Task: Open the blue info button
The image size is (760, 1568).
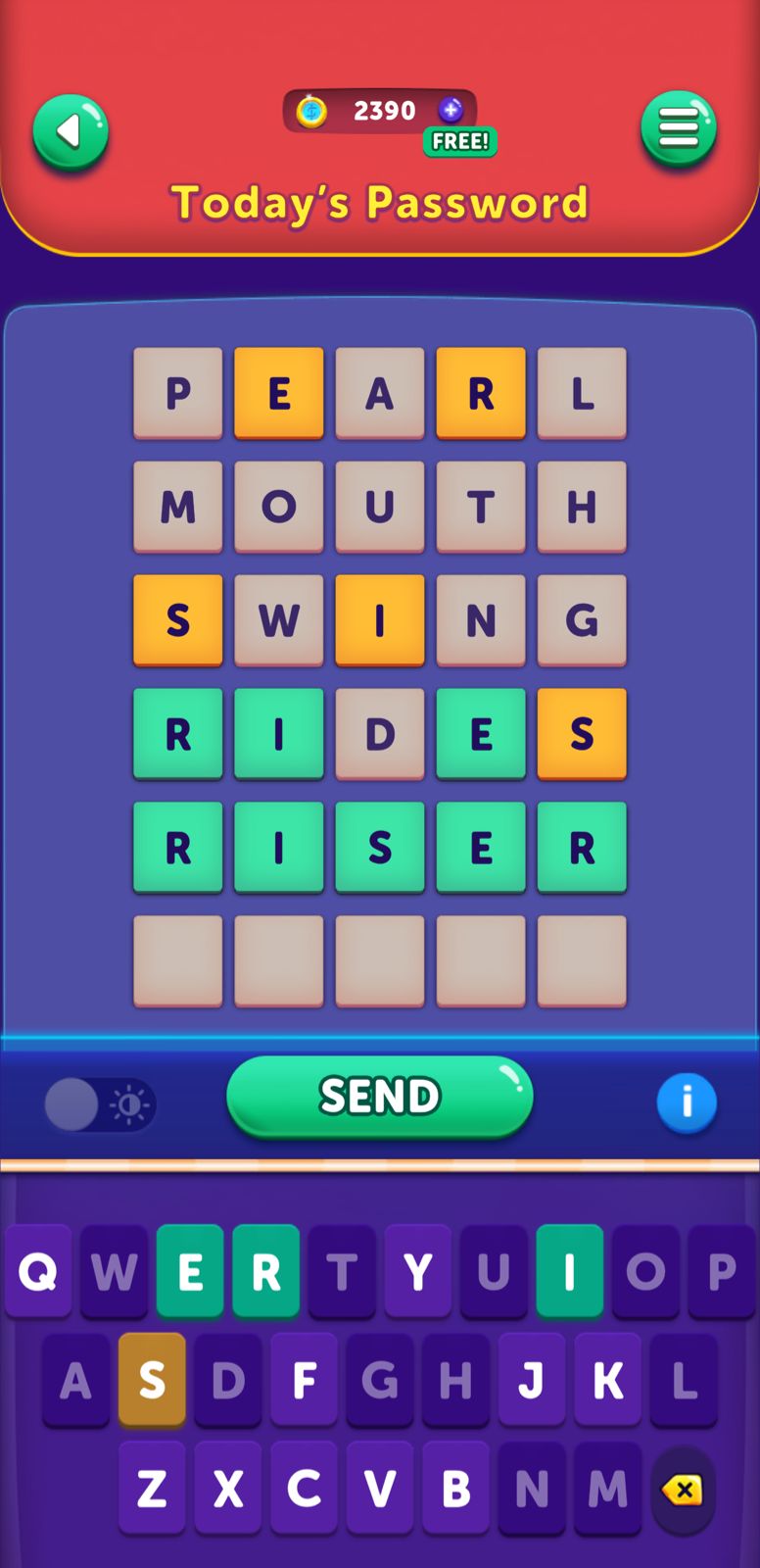Action: (x=686, y=1102)
